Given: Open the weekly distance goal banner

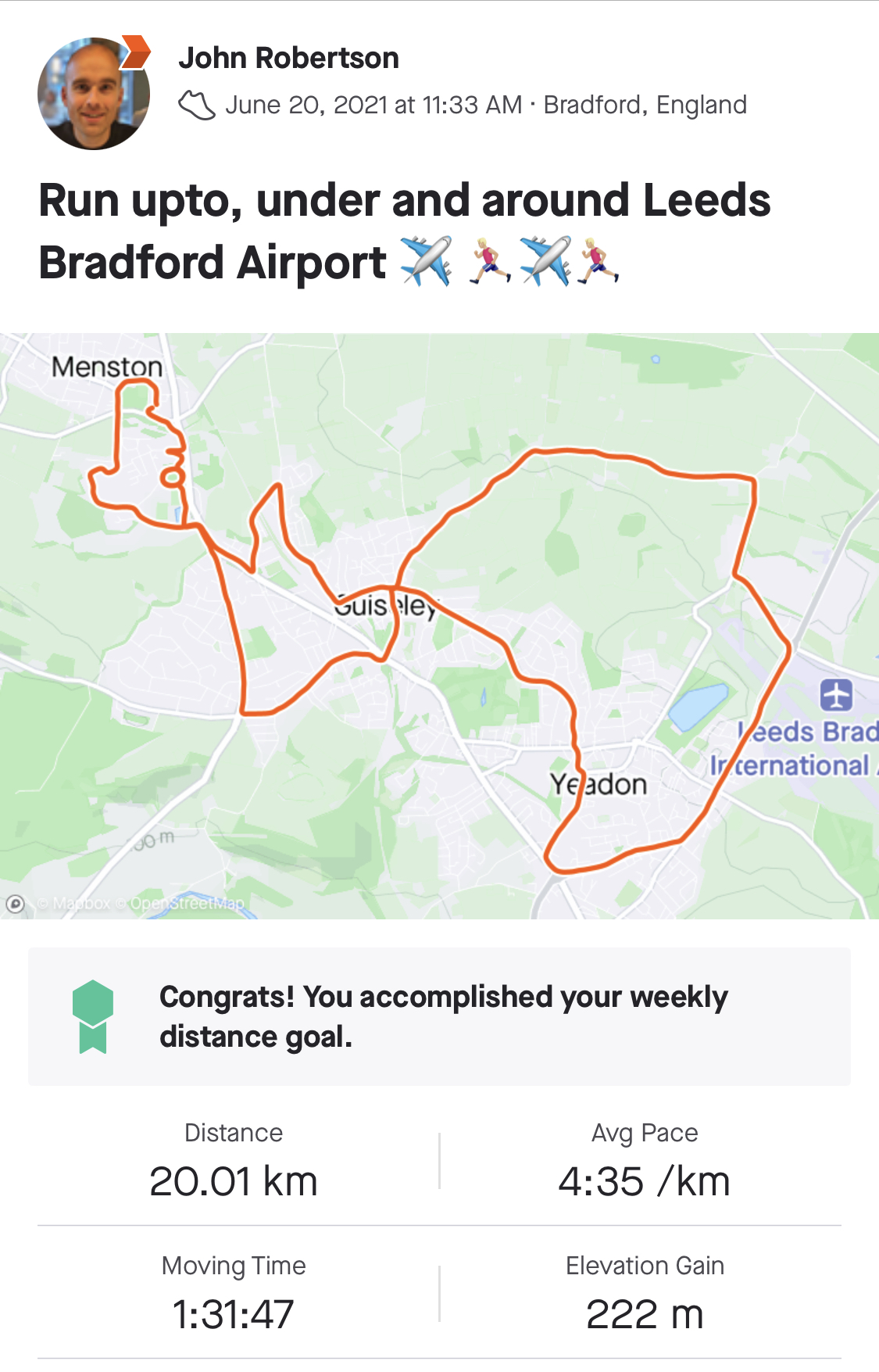Looking at the screenshot, I should coord(439,1016).
